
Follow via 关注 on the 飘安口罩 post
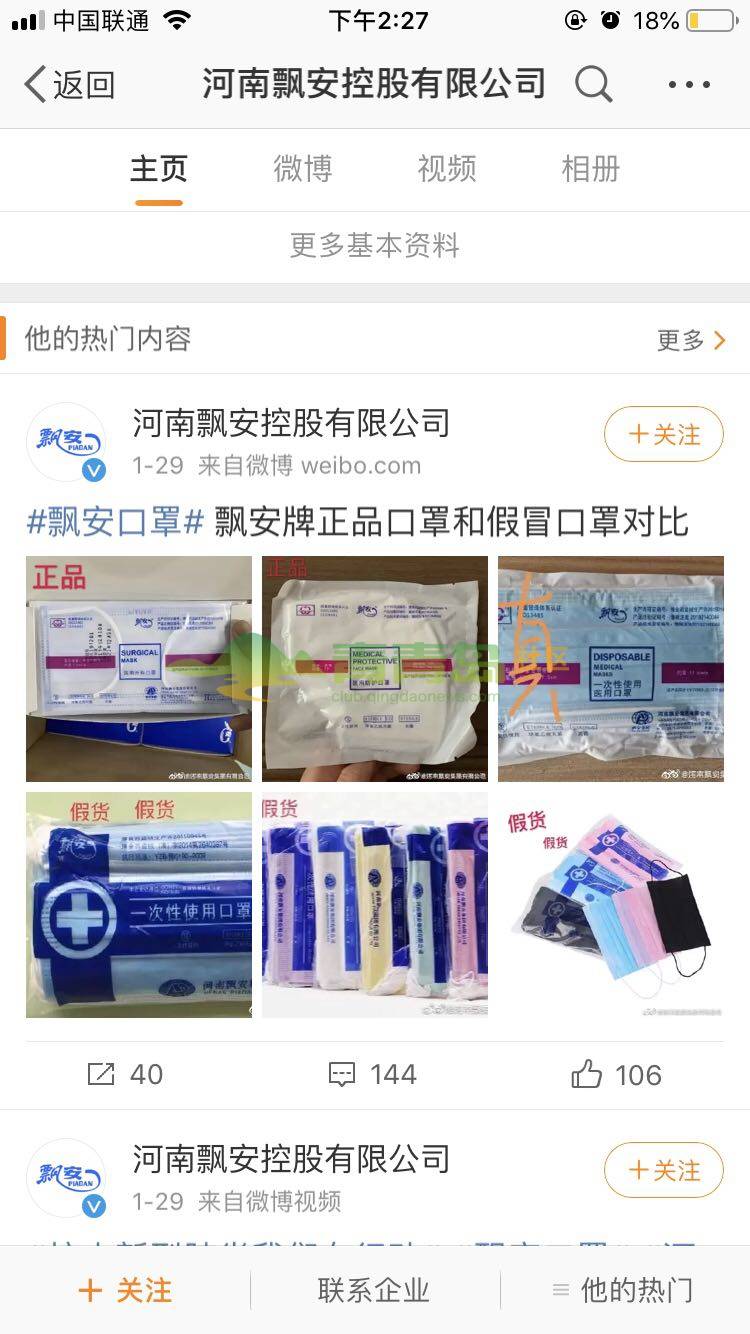click(x=663, y=435)
